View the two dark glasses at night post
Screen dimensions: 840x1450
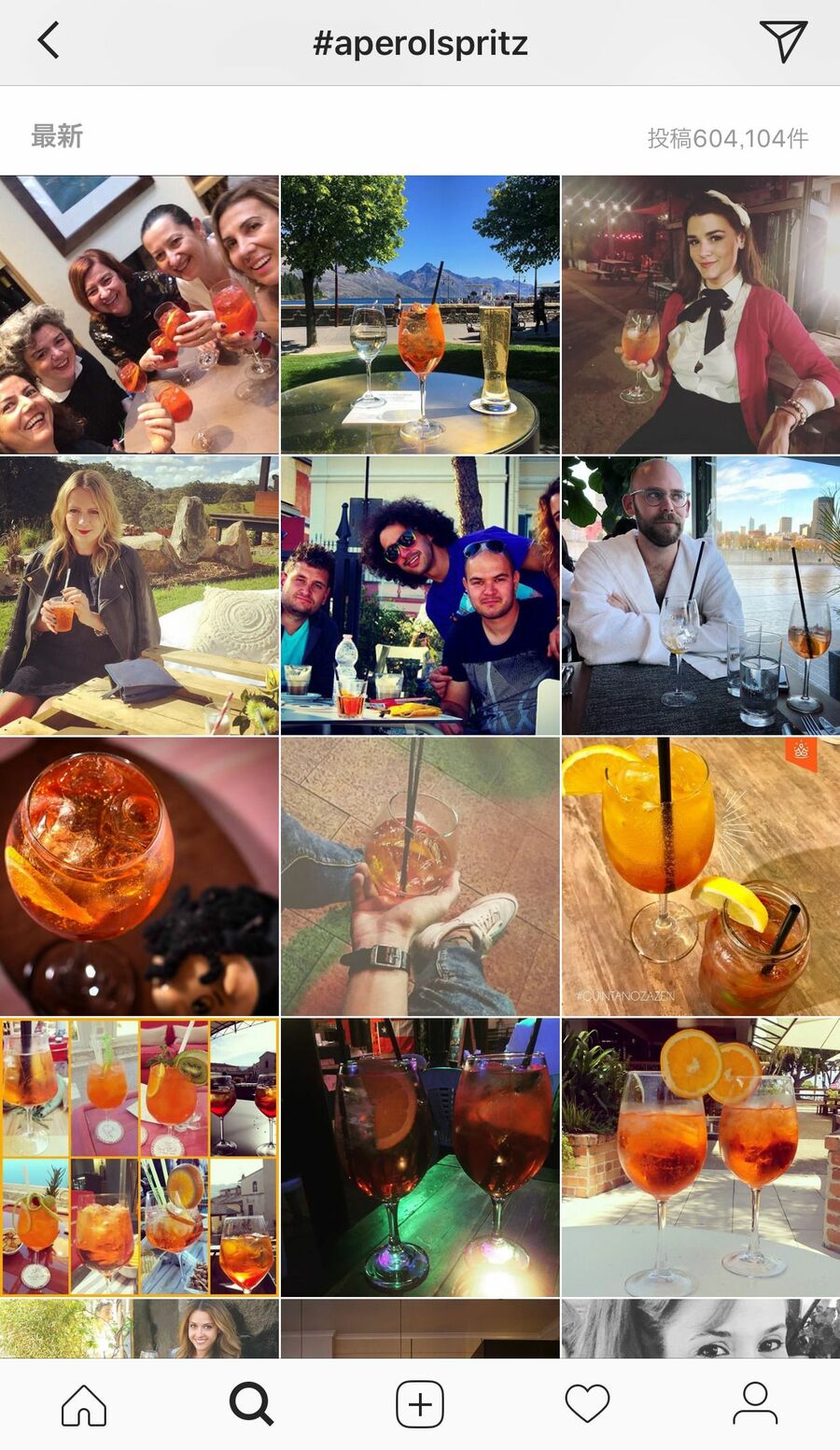point(420,1157)
